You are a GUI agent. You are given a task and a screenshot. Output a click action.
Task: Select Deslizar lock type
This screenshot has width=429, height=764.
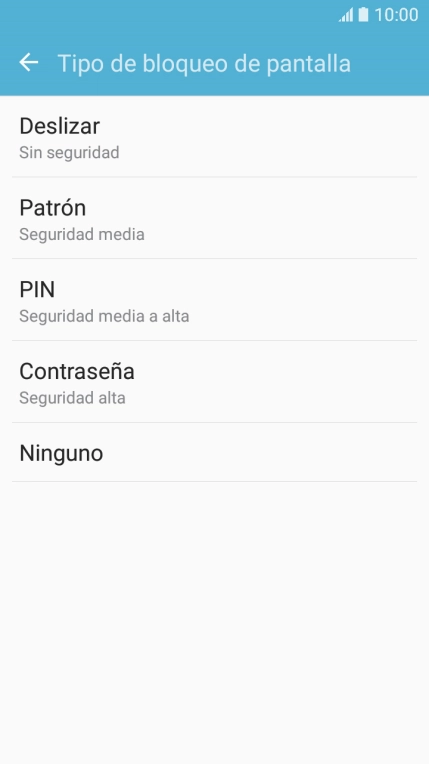214,137
